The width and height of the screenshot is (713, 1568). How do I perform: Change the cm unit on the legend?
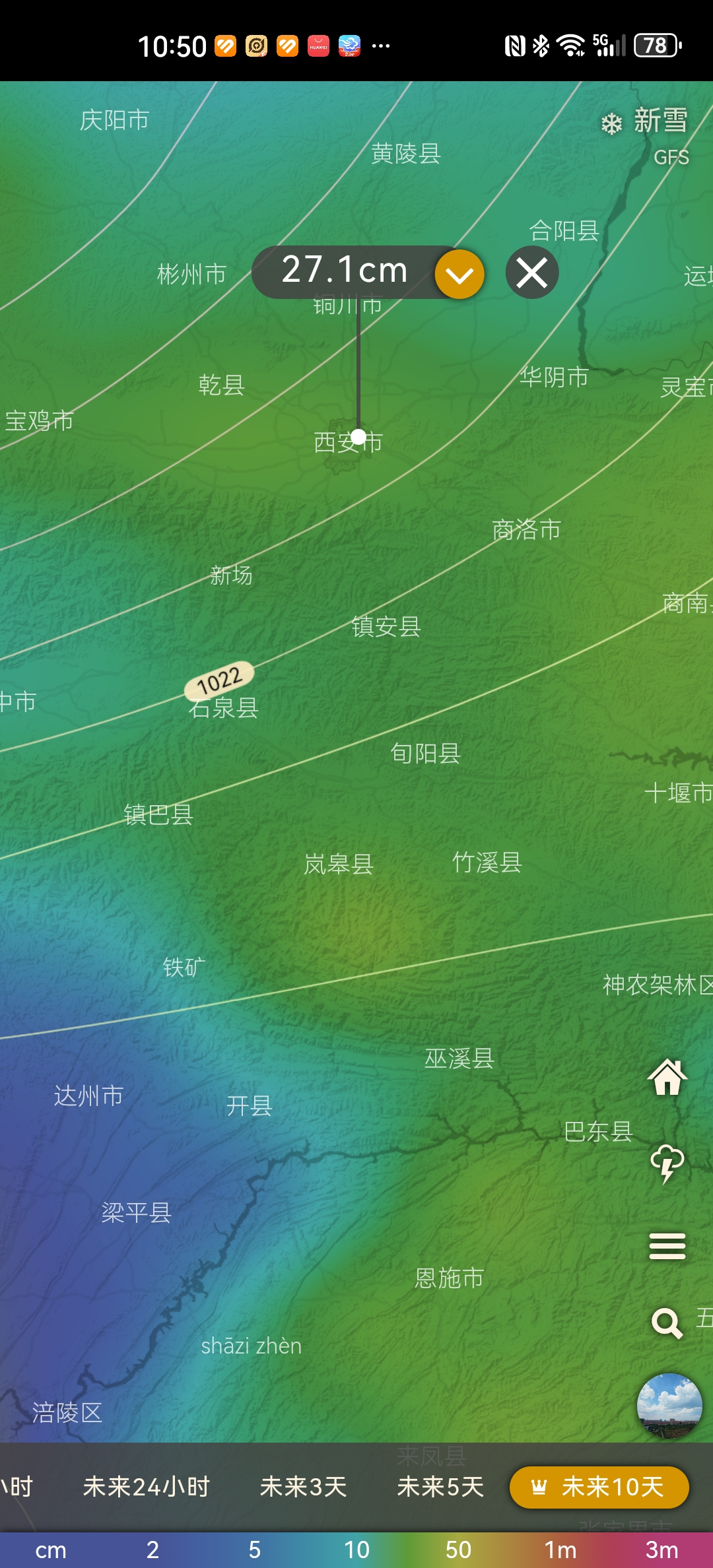[51, 1550]
